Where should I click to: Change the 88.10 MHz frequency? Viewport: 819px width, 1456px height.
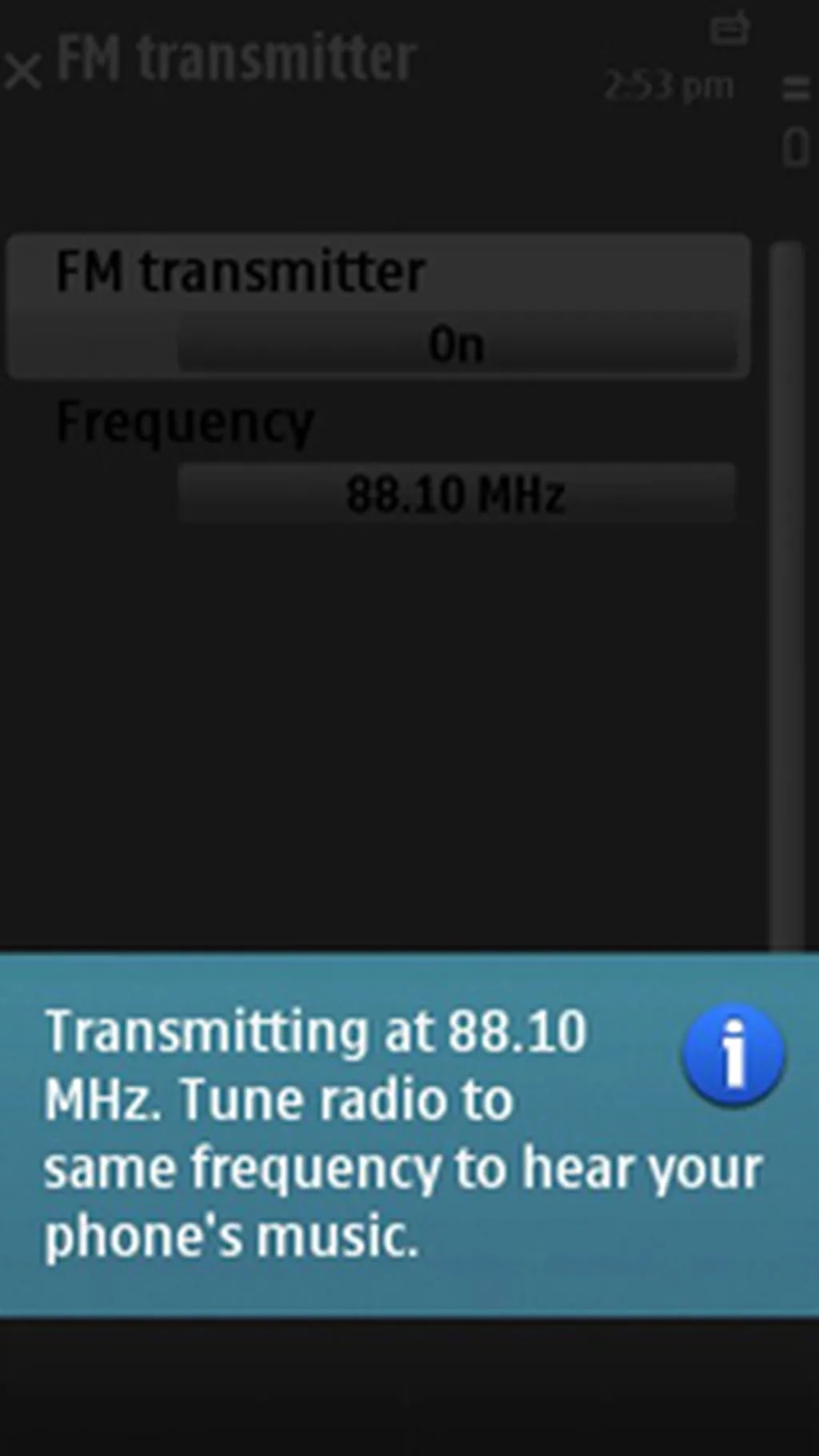pos(456,493)
